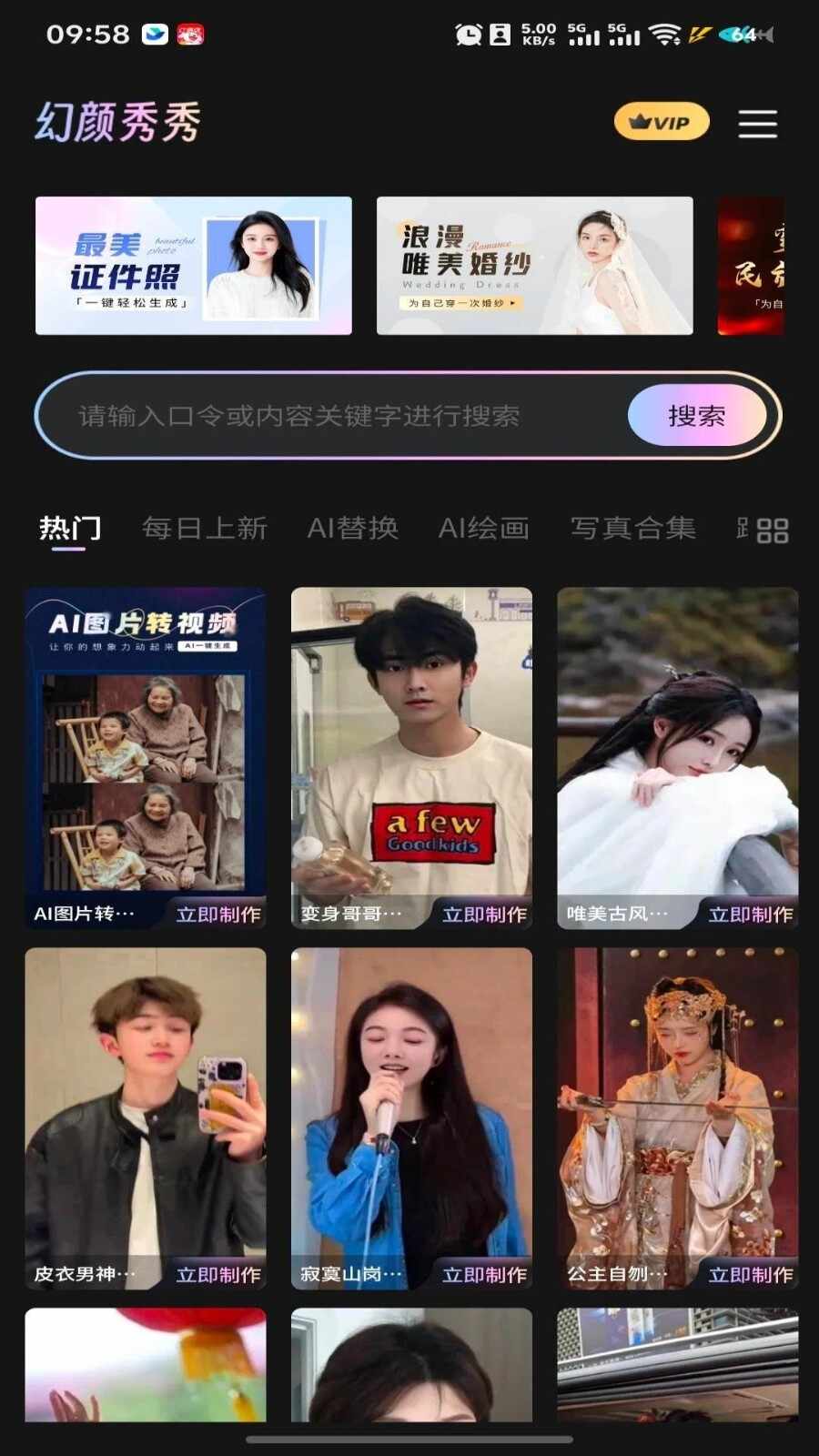Switch to the AI绘画 tab
The height and width of the screenshot is (1456, 819).
tap(484, 529)
